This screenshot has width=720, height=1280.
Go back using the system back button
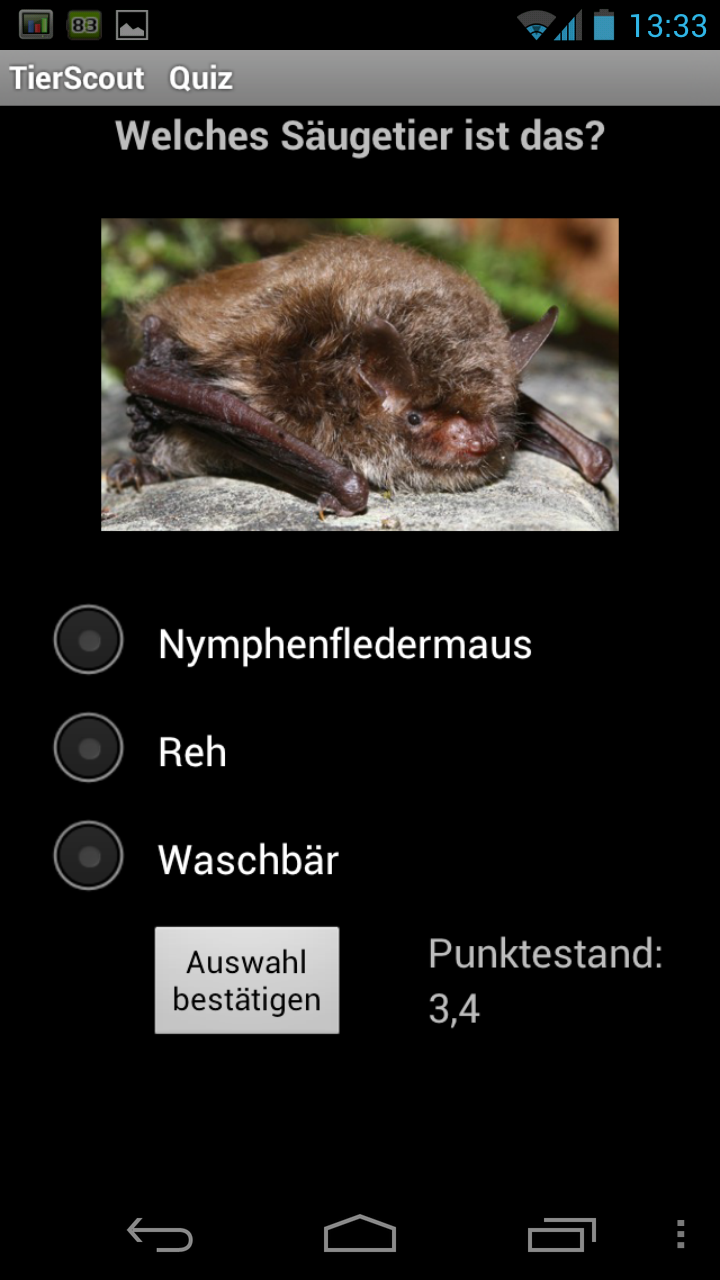click(x=160, y=1234)
